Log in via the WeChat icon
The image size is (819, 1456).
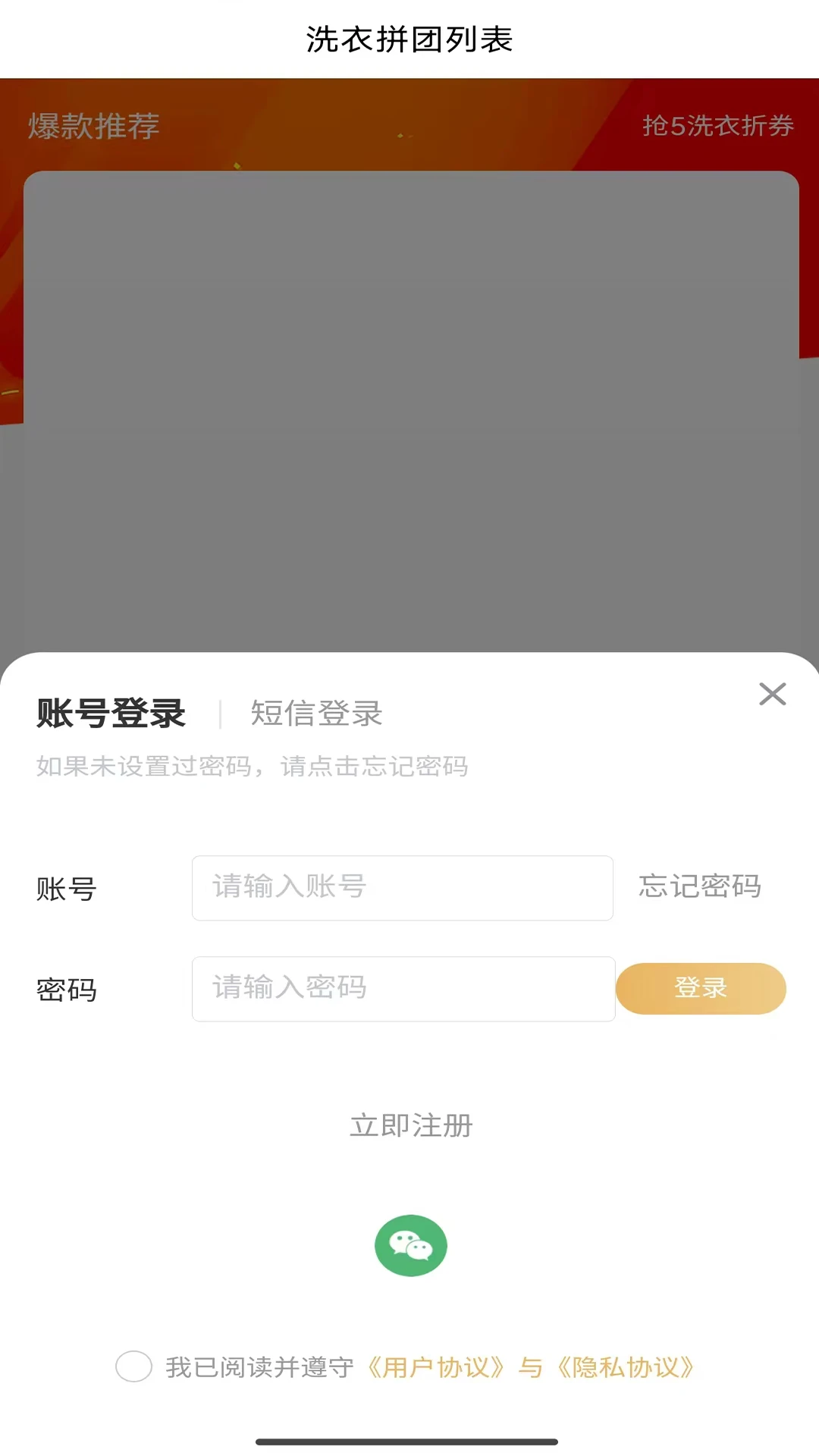410,1244
